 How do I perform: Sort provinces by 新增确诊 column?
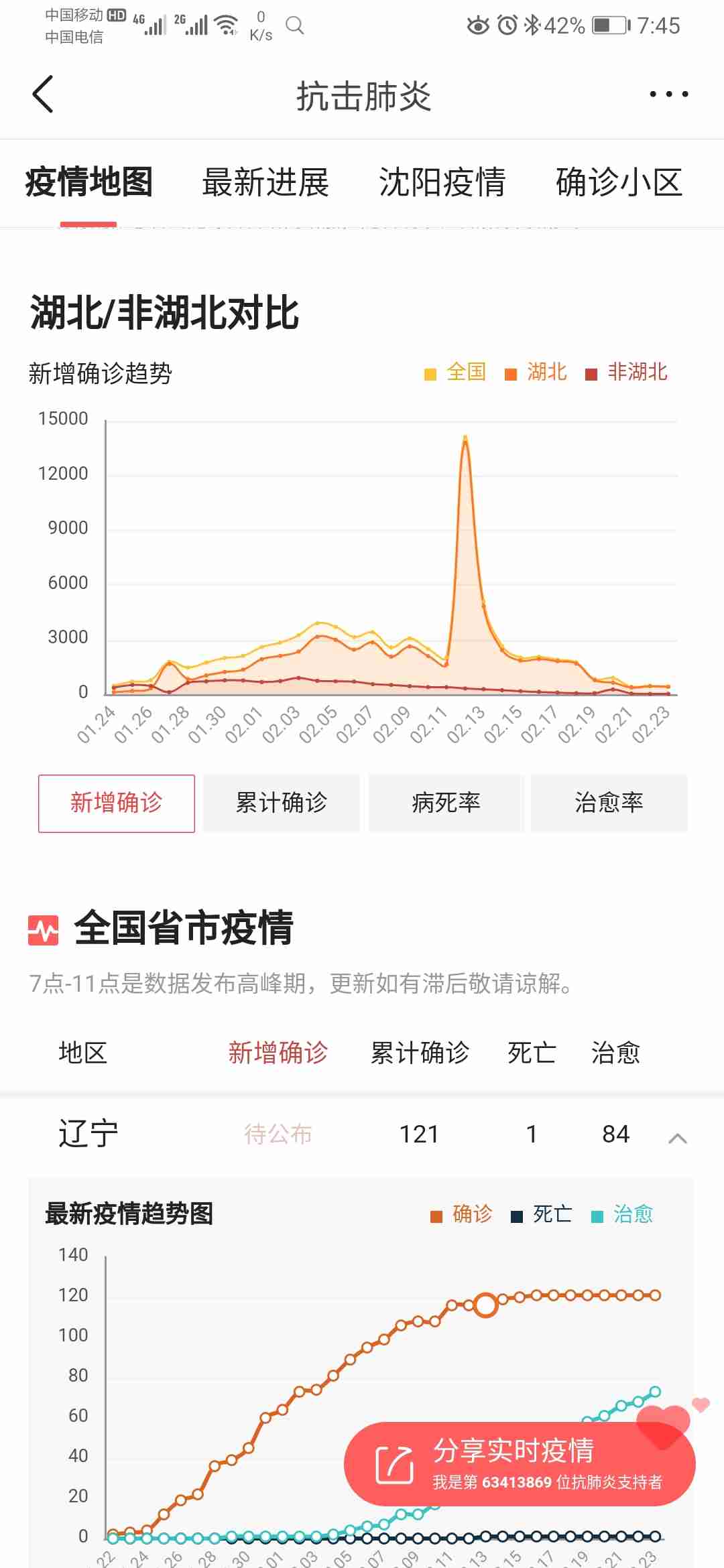tap(278, 1053)
